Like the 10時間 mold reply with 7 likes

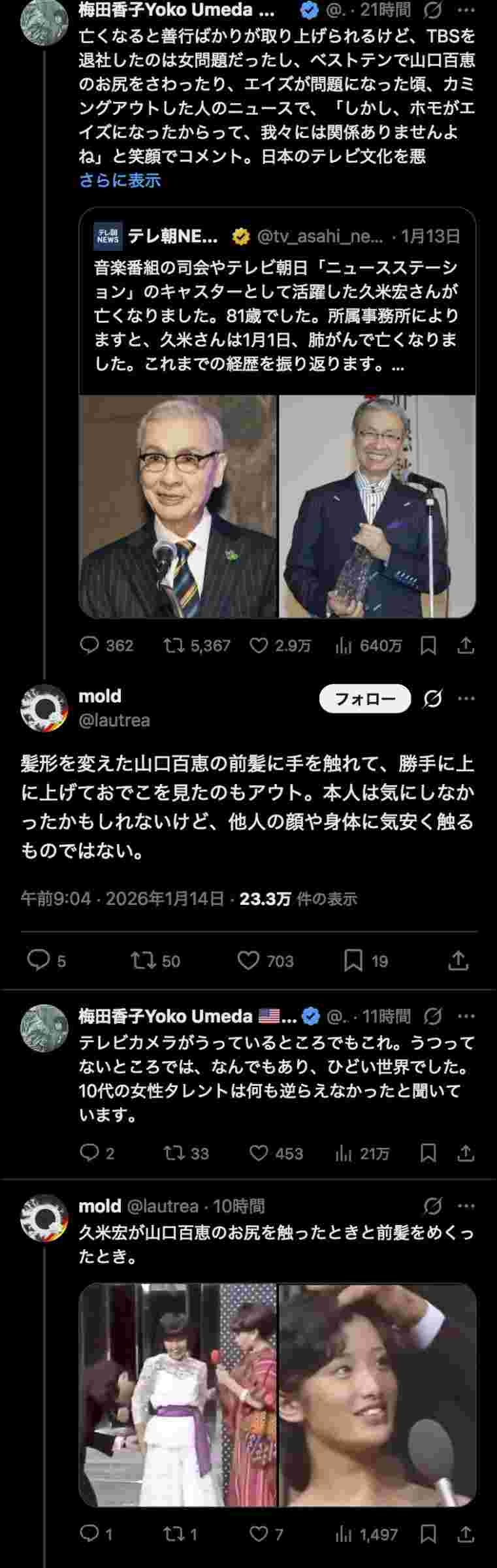point(259,1533)
